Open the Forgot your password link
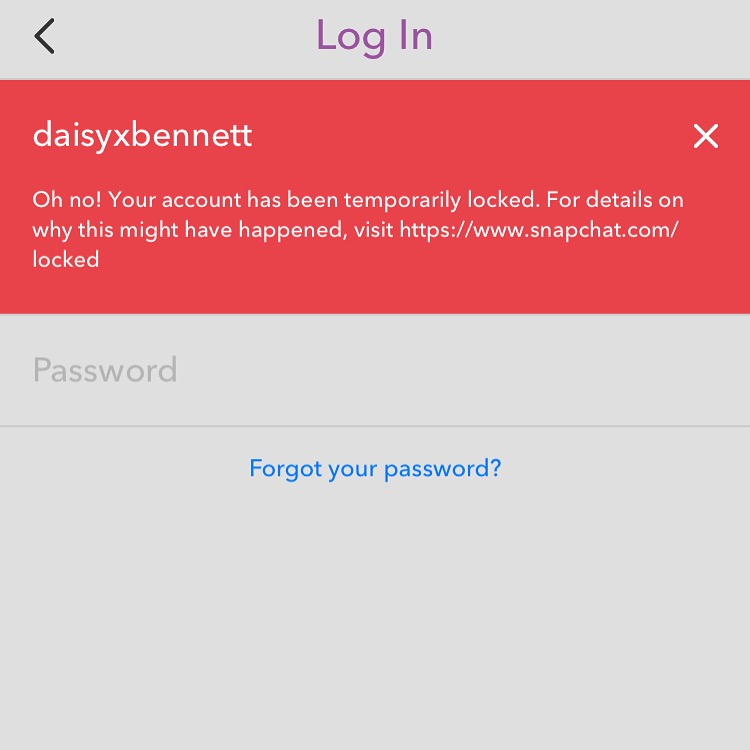Viewport: 750px width, 750px height. click(375, 468)
